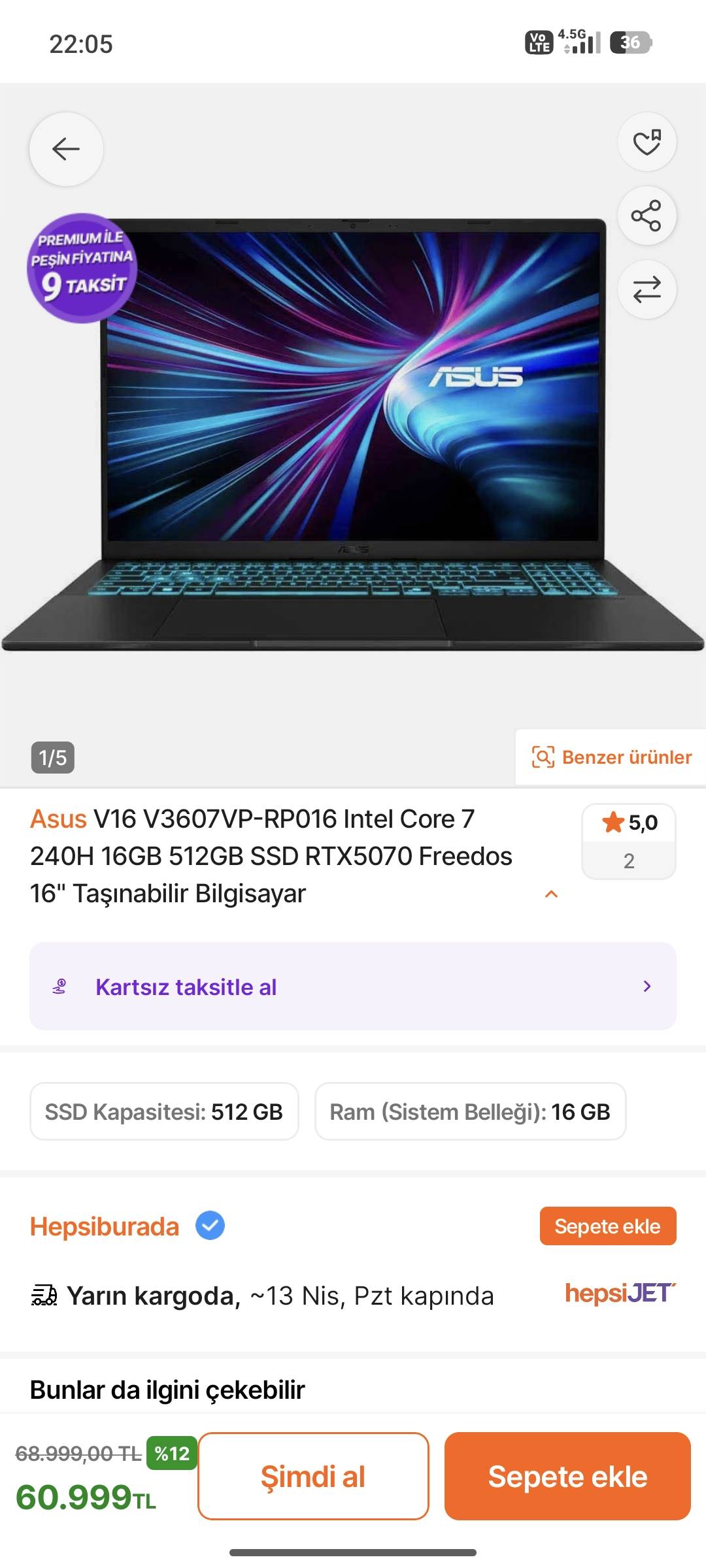The image size is (706, 1568).
Task: Open the Asus laptop product image
Action: (353, 431)
